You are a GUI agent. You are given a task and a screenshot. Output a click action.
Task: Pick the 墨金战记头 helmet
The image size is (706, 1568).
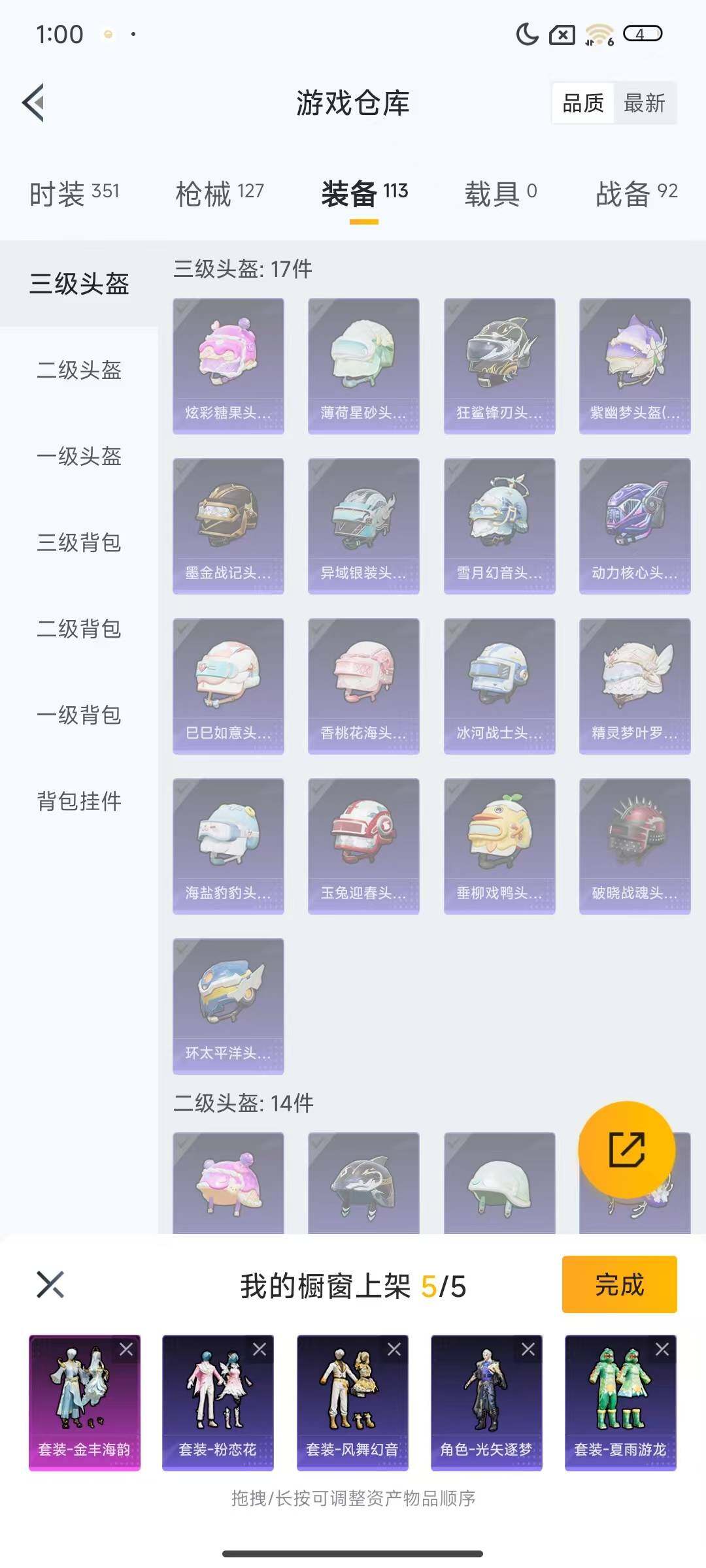click(228, 526)
